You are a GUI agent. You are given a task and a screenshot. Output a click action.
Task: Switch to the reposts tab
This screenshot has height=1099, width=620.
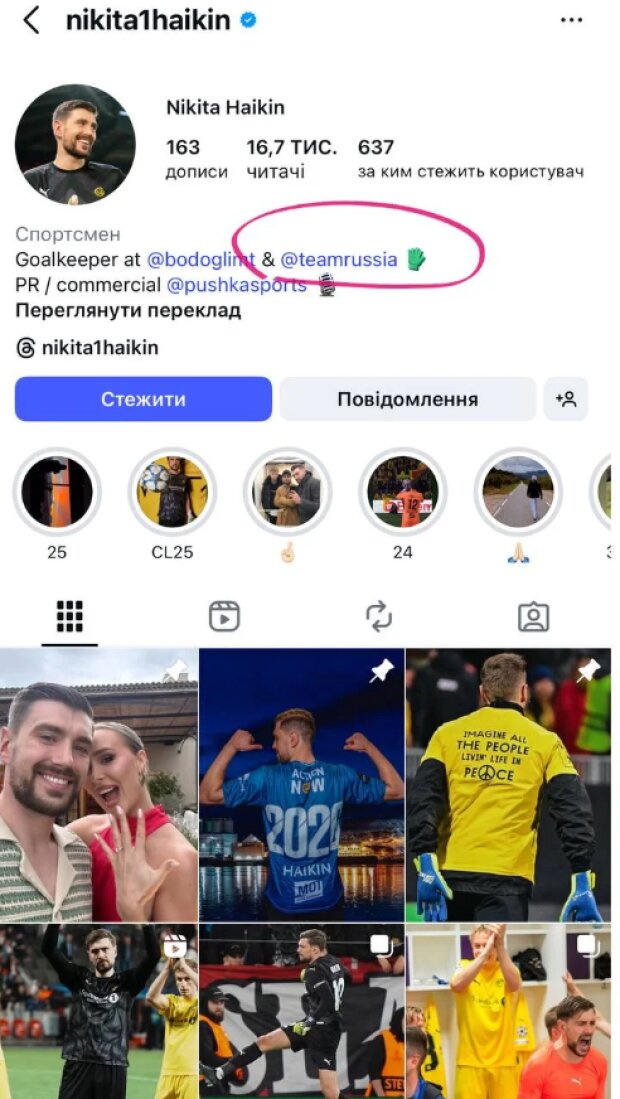pyautogui.click(x=379, y=616)
